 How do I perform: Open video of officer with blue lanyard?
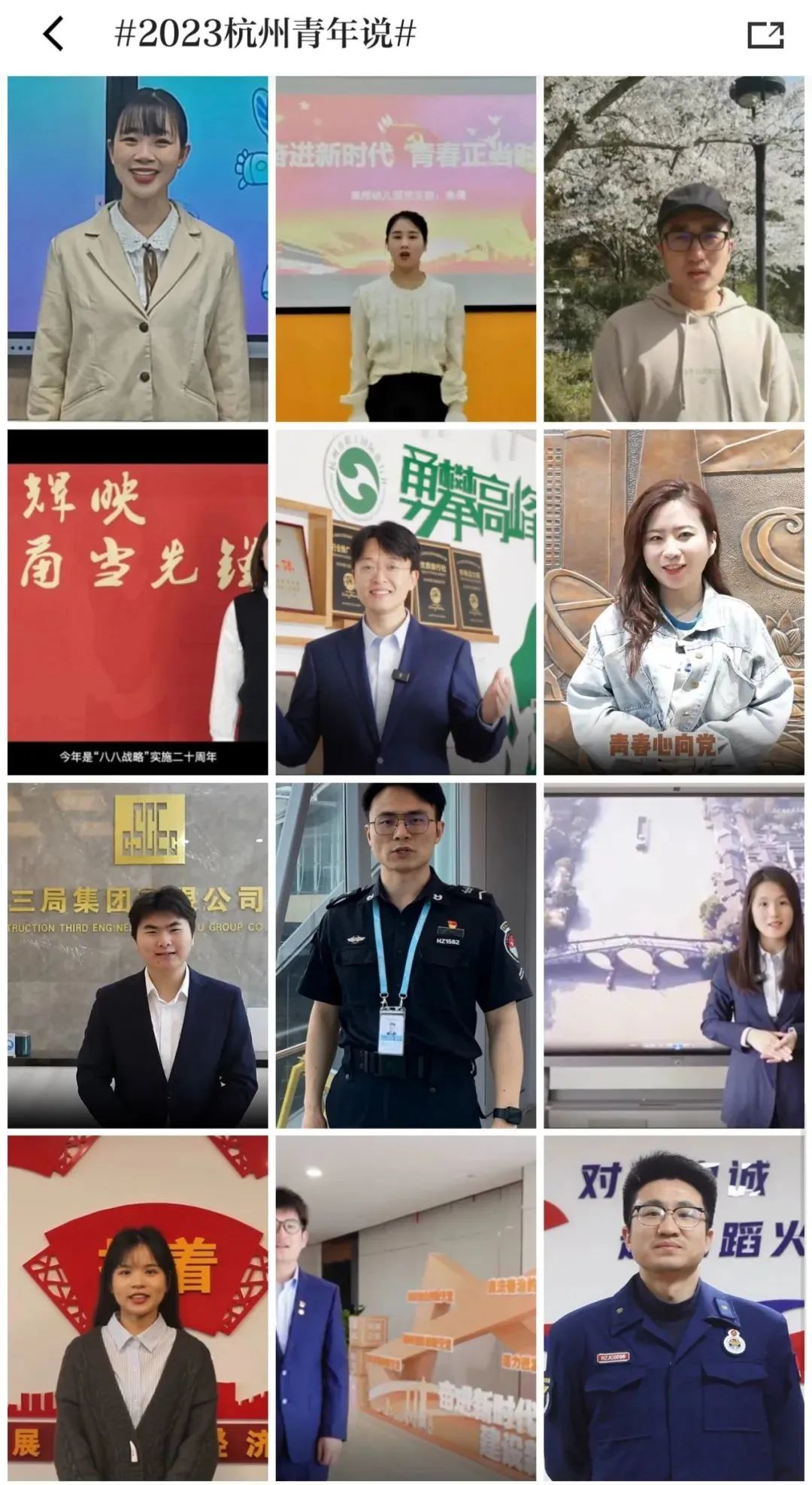pyautogui.click(x=406, y=955)
